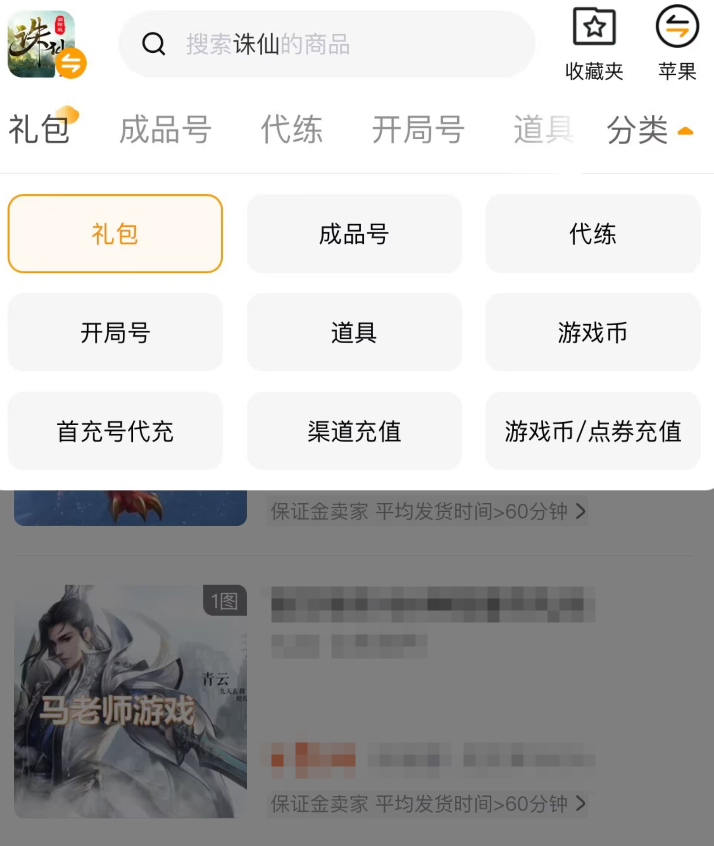Screen dimensions: 714x846
Task: Choose the 成品号 category chip
Action: (354, 234)
